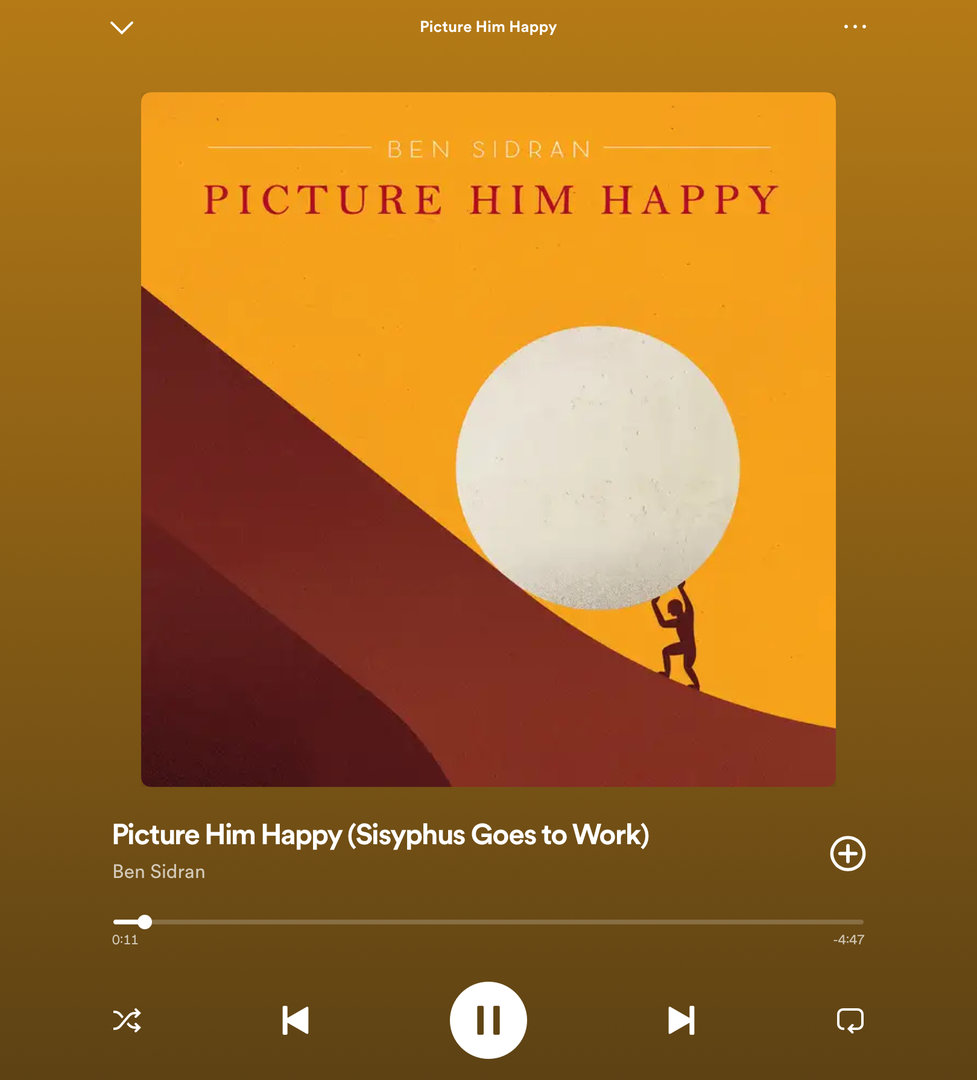Open the three-dot options menu
The width and height of the screenshot is (977, 1080).
pos(855,27)
